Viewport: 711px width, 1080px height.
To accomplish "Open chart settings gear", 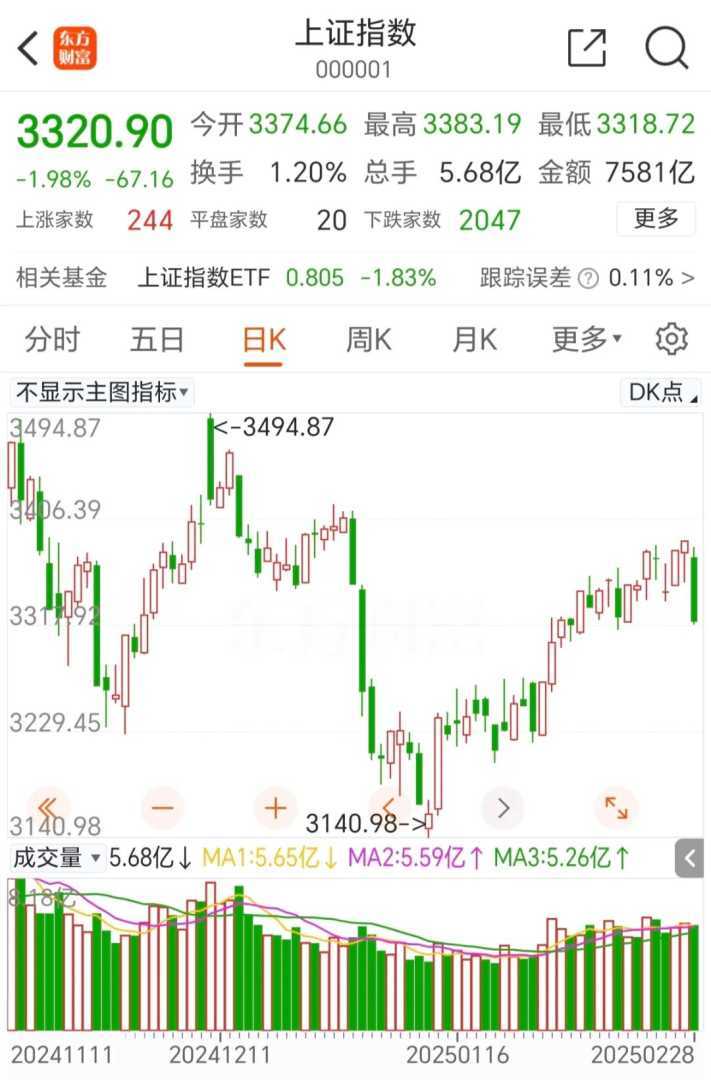I will (672, 340).
